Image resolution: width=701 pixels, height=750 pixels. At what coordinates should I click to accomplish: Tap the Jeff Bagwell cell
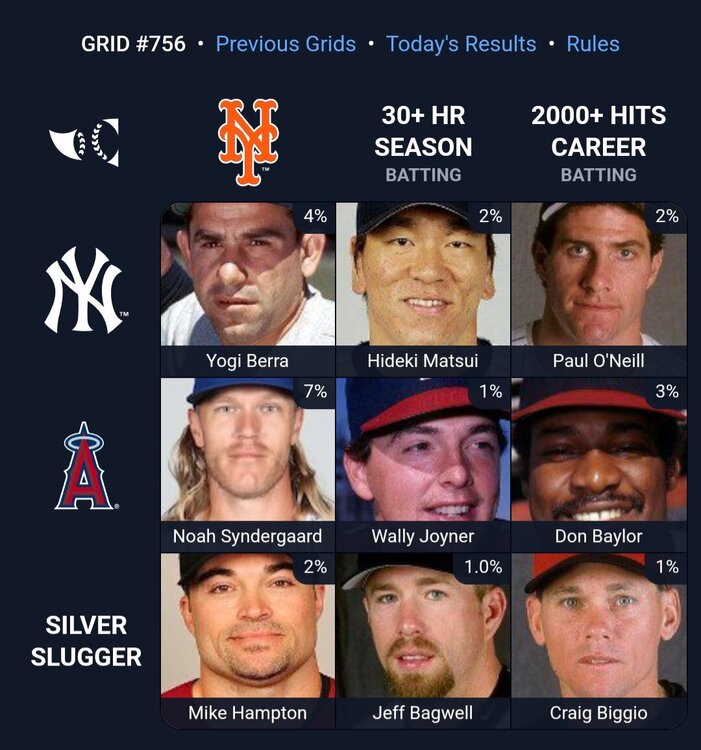(x=423, y=640)
